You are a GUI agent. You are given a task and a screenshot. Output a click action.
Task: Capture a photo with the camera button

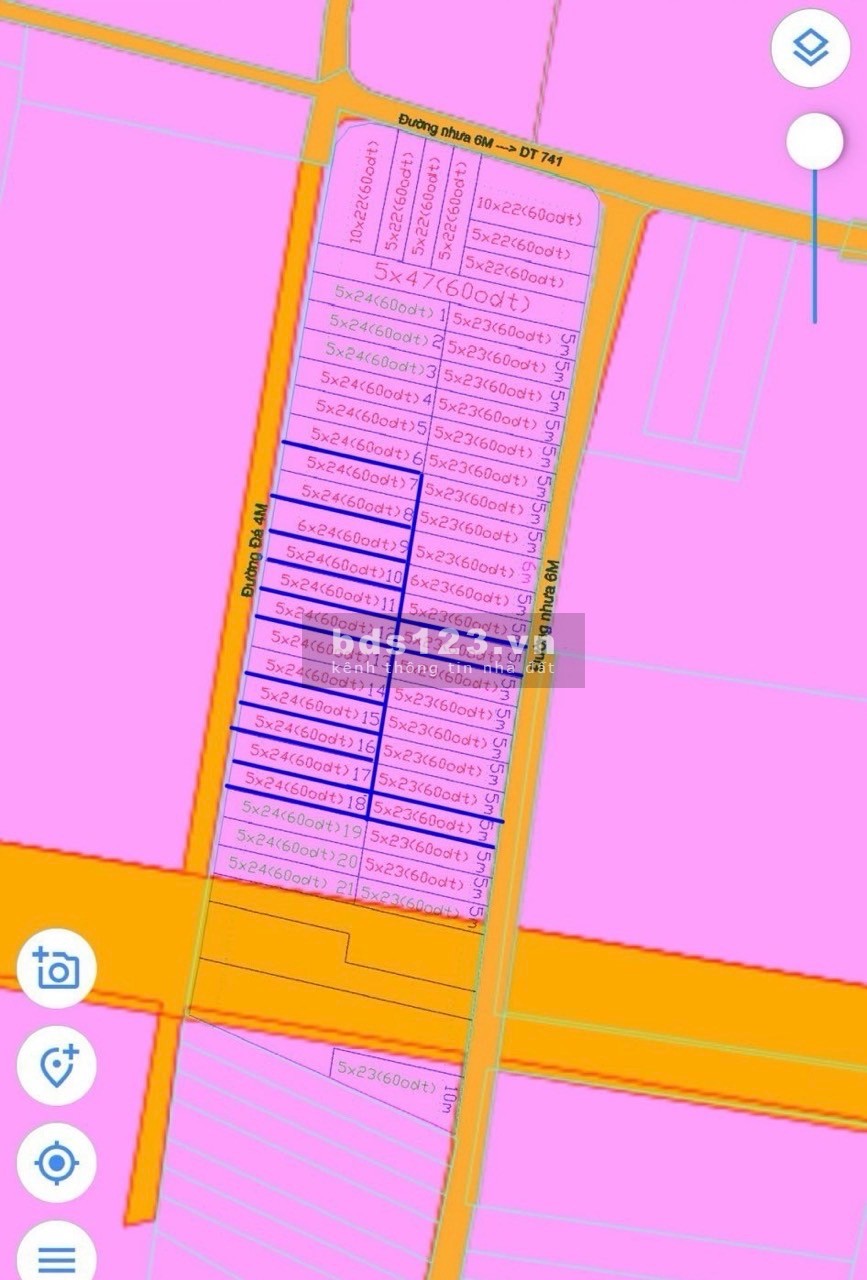[x=57, y=968]
